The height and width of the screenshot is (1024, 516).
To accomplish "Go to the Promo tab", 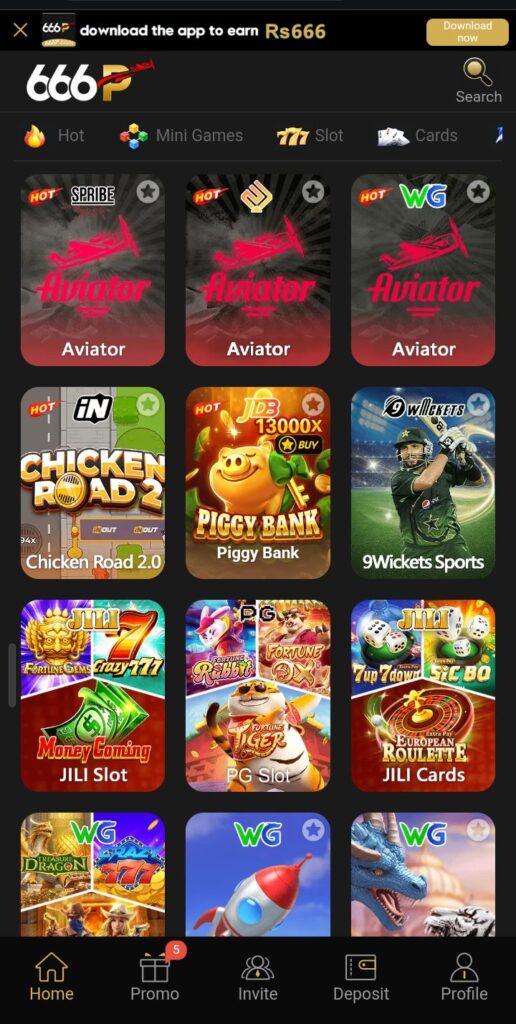I will 155,977.
